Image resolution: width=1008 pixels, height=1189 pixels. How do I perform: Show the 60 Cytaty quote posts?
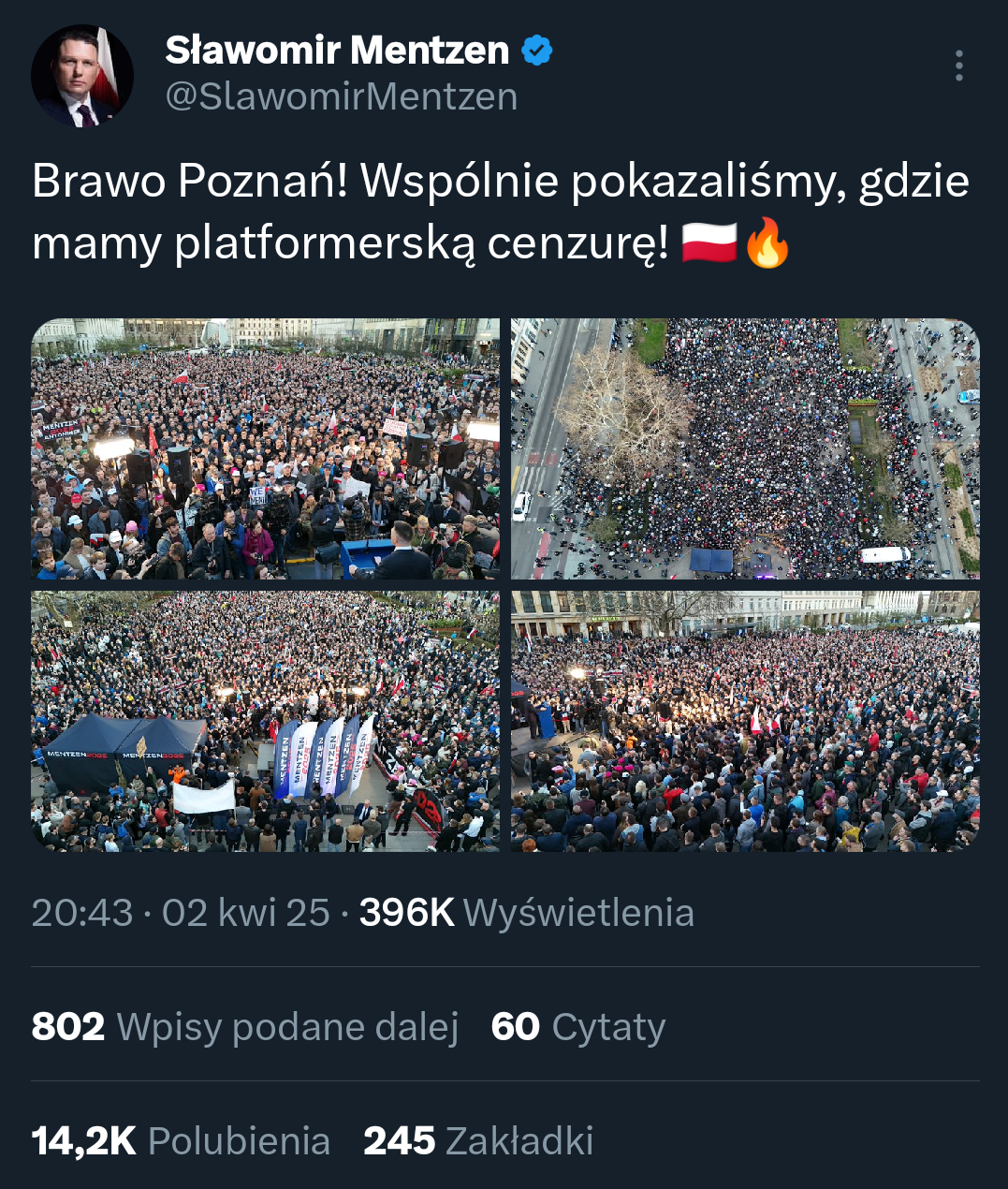578,1027
